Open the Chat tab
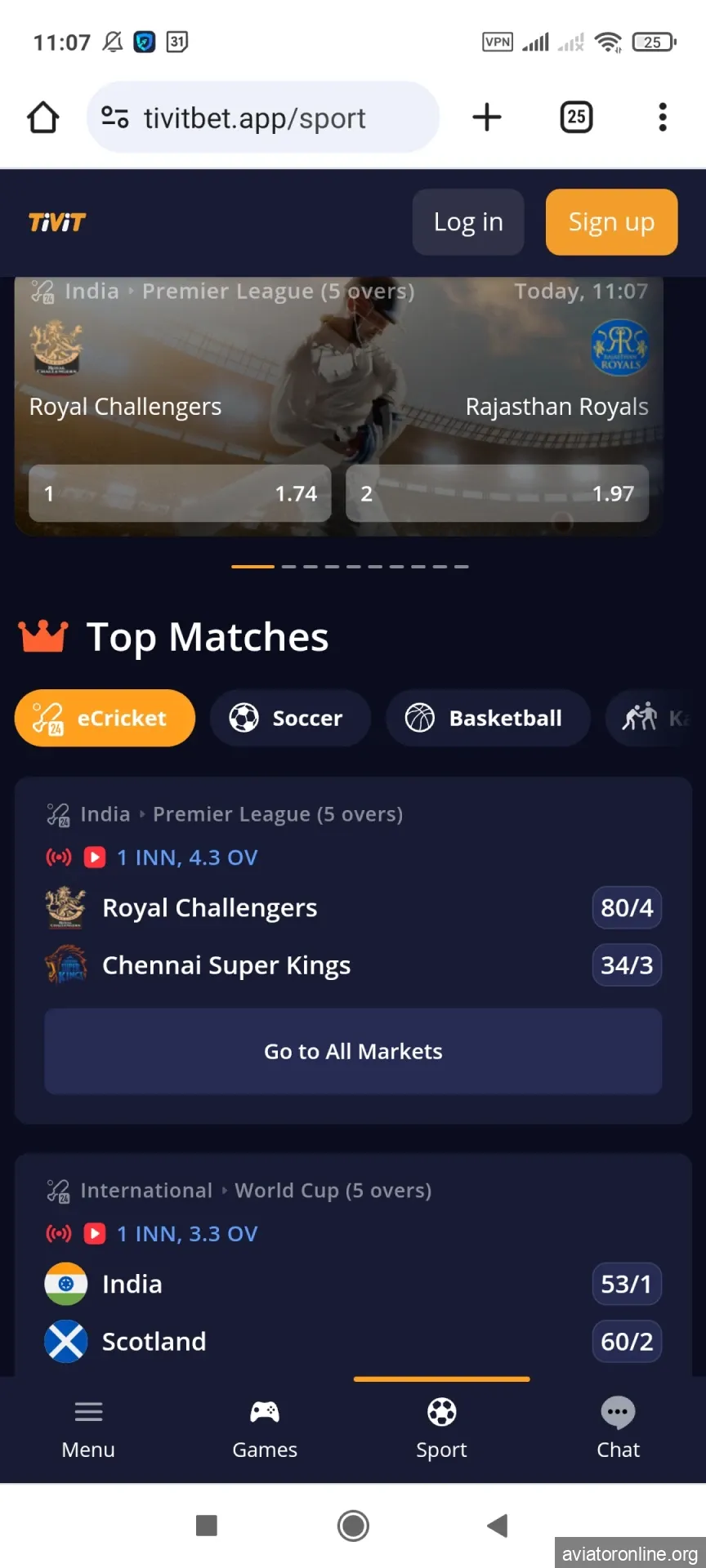This screenshot has width=706, height=1568. (x=618, y=1429)
